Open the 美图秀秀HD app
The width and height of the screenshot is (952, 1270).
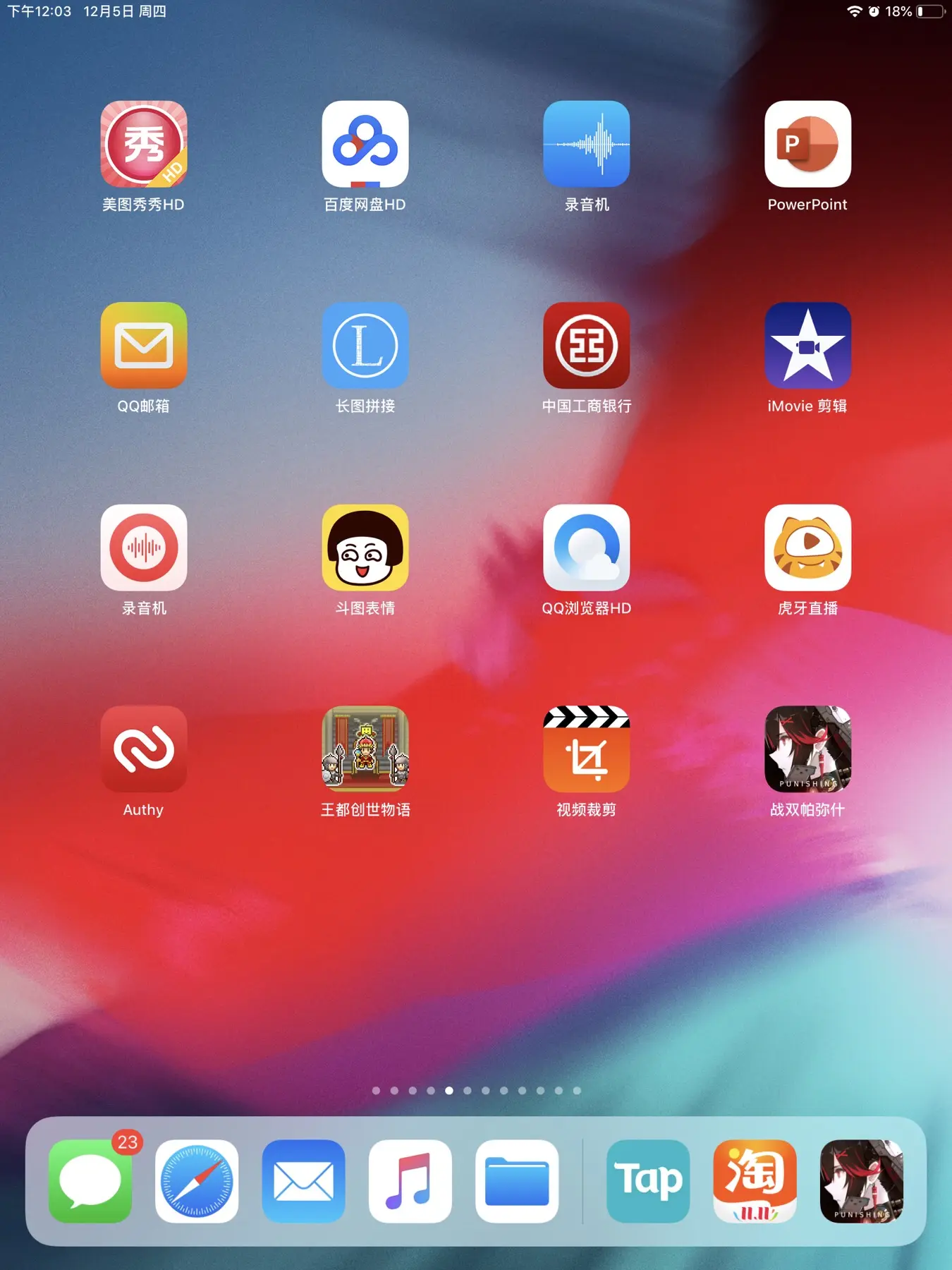pyautogui.click(x=144, y=144)
